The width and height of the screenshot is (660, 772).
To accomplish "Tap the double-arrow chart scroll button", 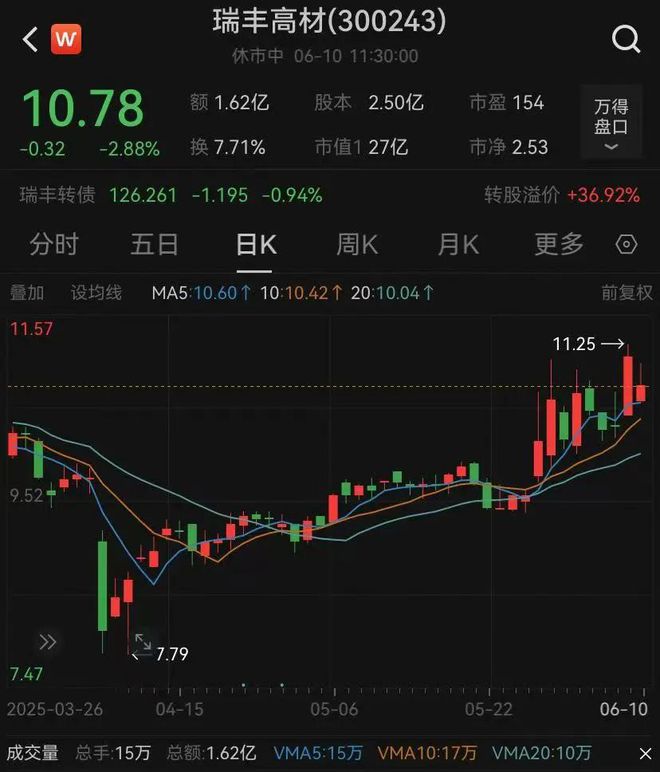I will point(47,642).
